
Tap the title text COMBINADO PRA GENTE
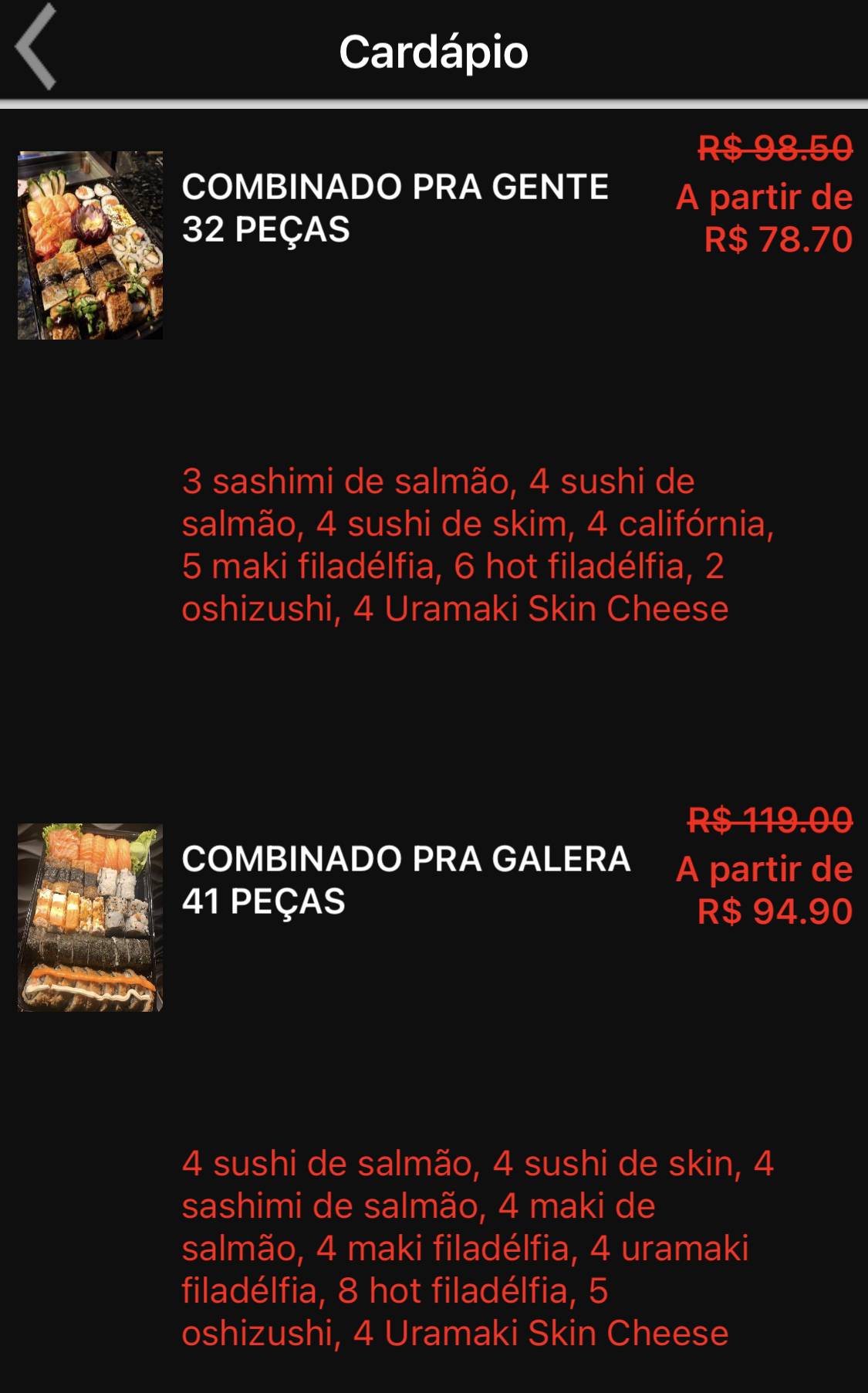tap(396, 185)
